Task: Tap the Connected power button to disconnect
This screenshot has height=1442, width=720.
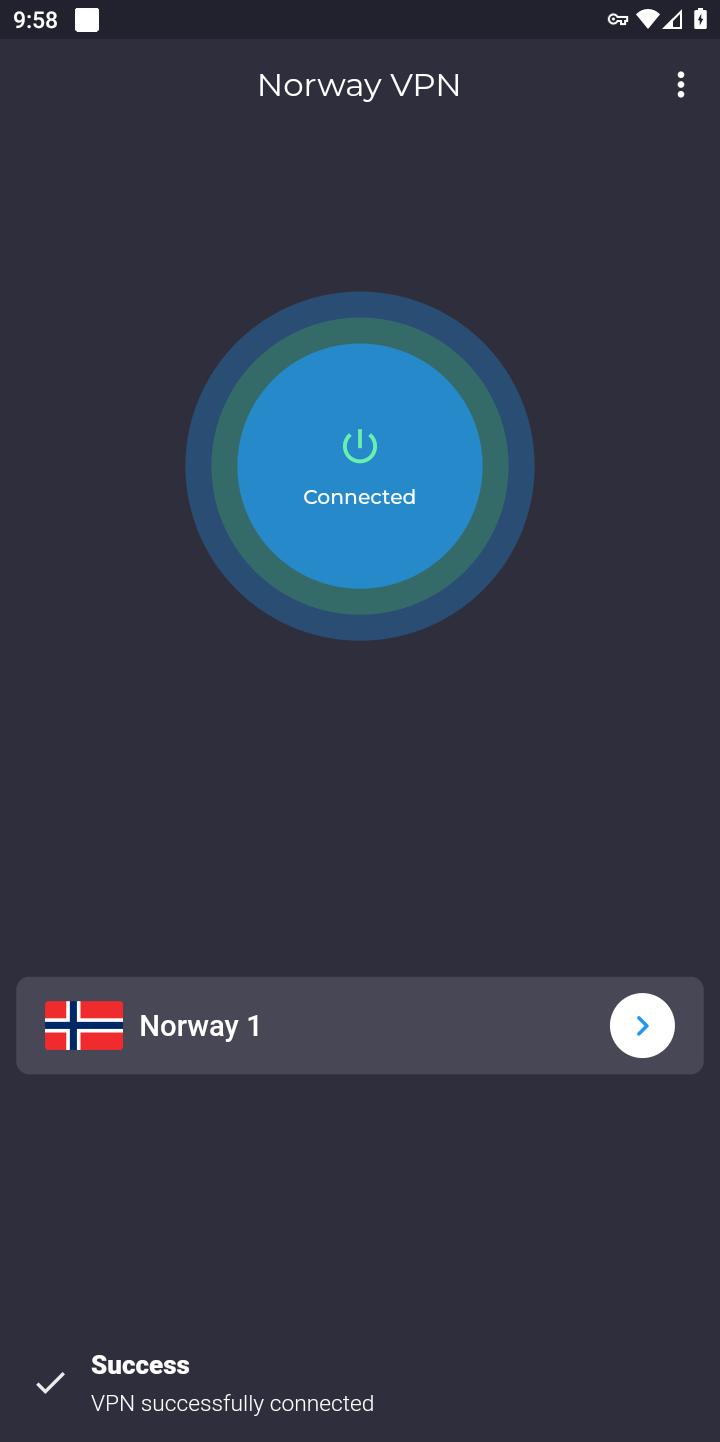Action: coord(360,466)
